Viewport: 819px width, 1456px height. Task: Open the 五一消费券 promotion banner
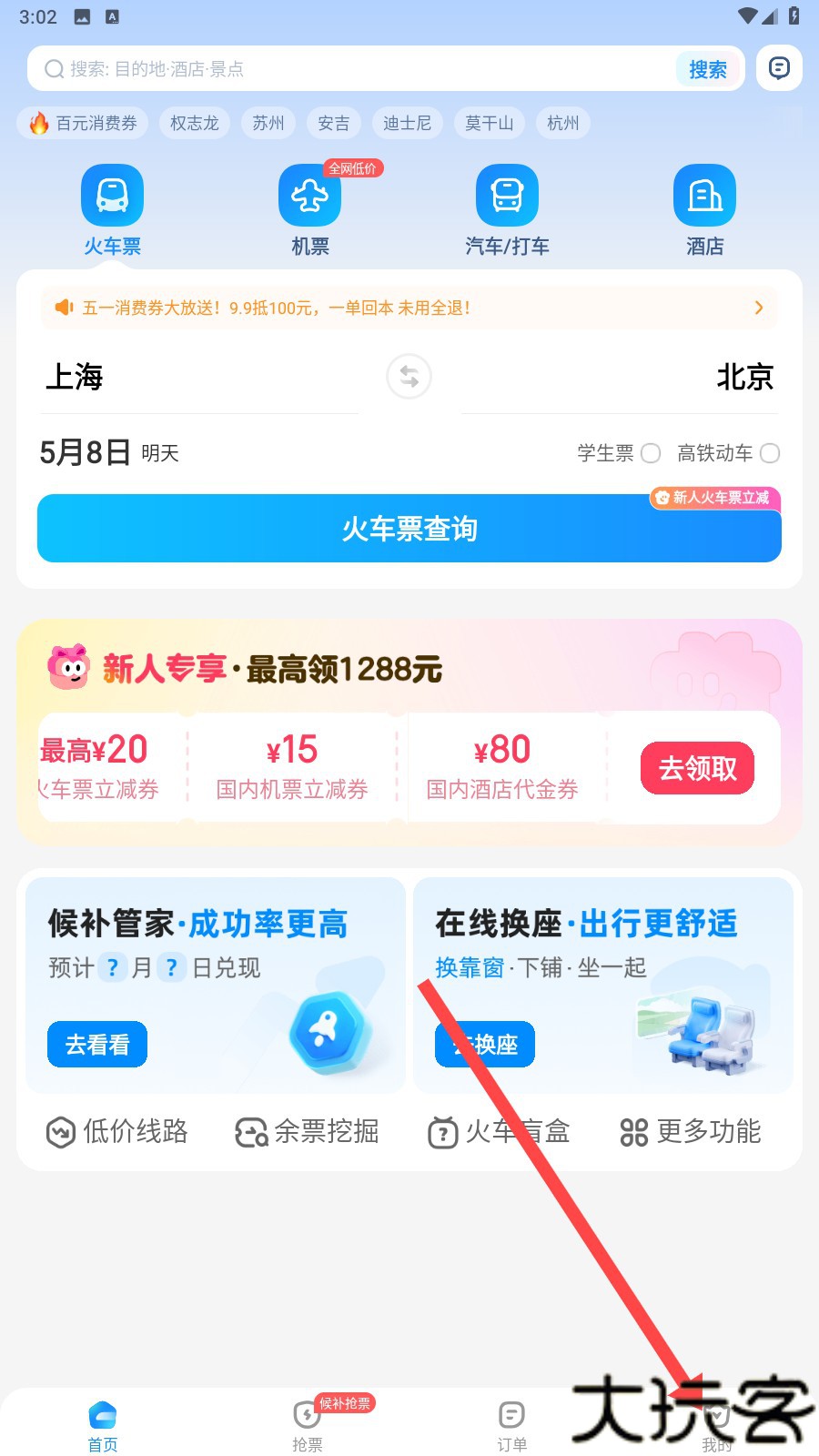coord(409,308)
